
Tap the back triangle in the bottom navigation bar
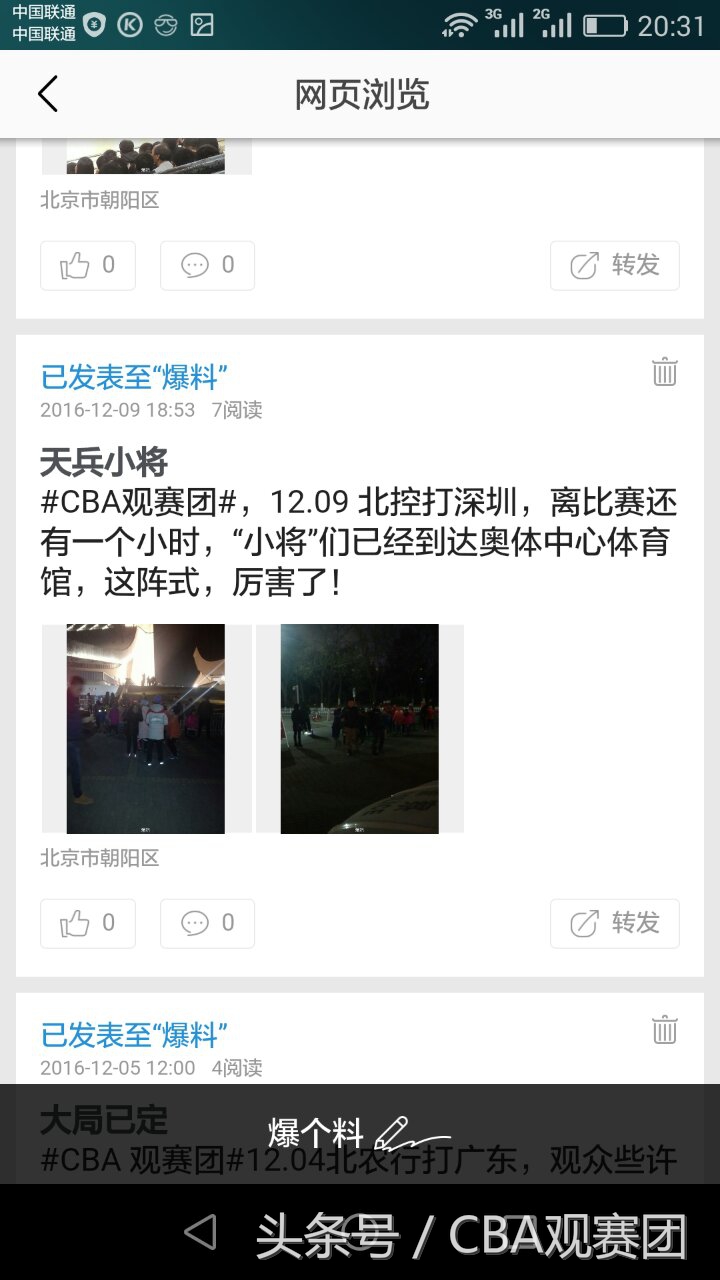[205, 1237]
